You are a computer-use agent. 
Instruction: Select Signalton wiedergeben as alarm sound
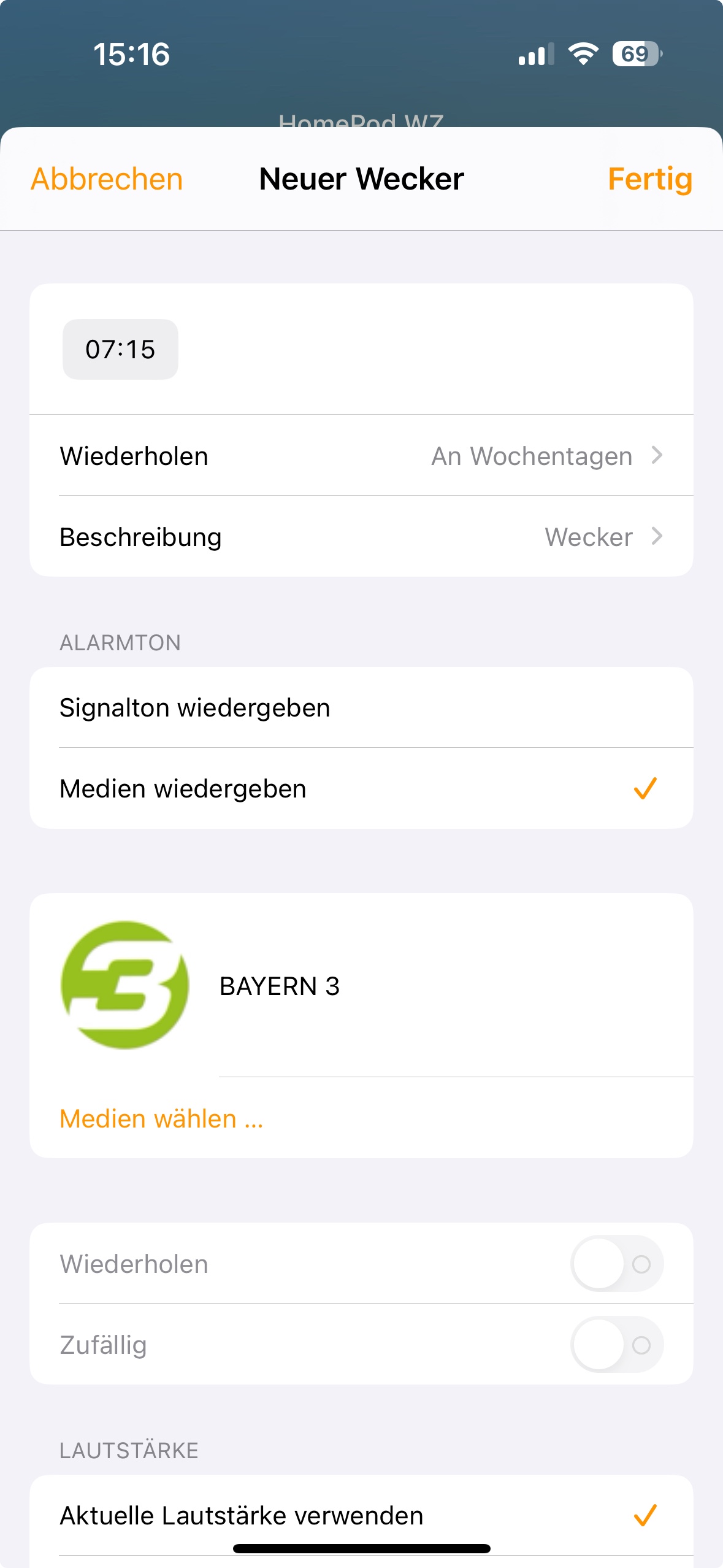coord(361,707)
